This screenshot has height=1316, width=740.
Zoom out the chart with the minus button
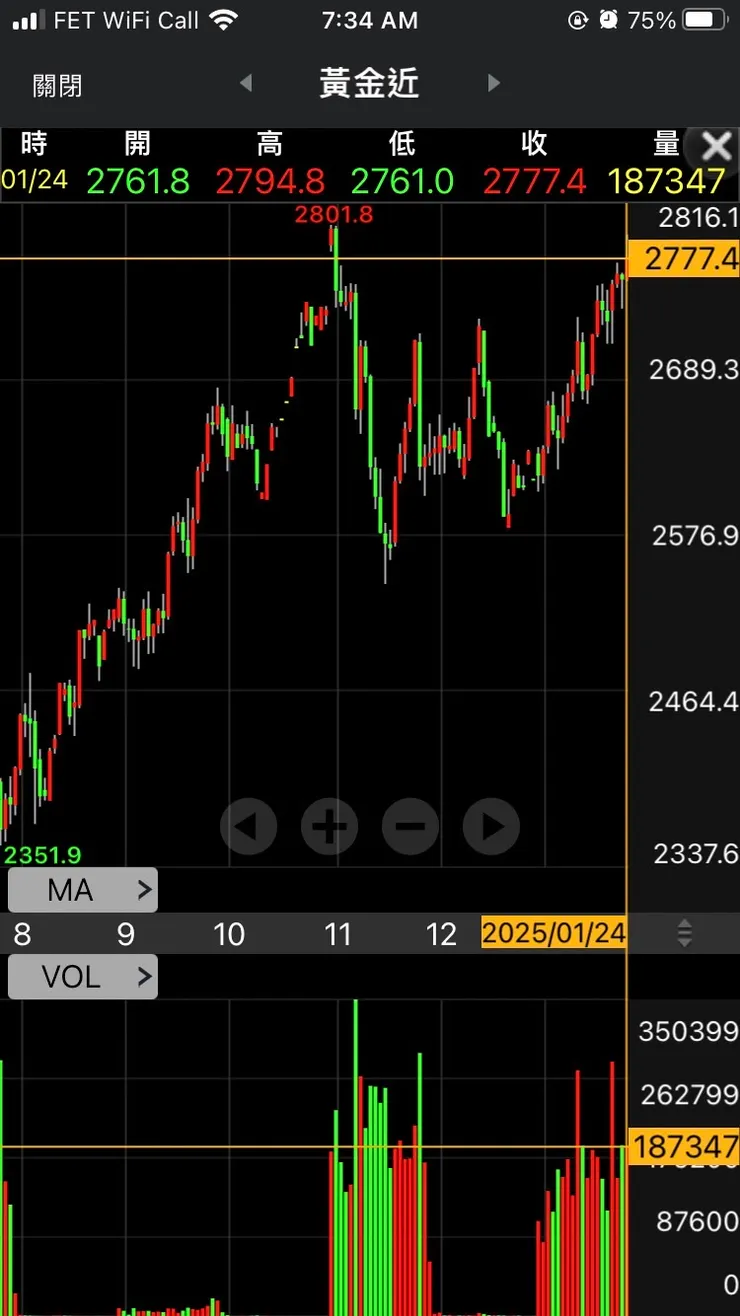click(x=410, y=827)
